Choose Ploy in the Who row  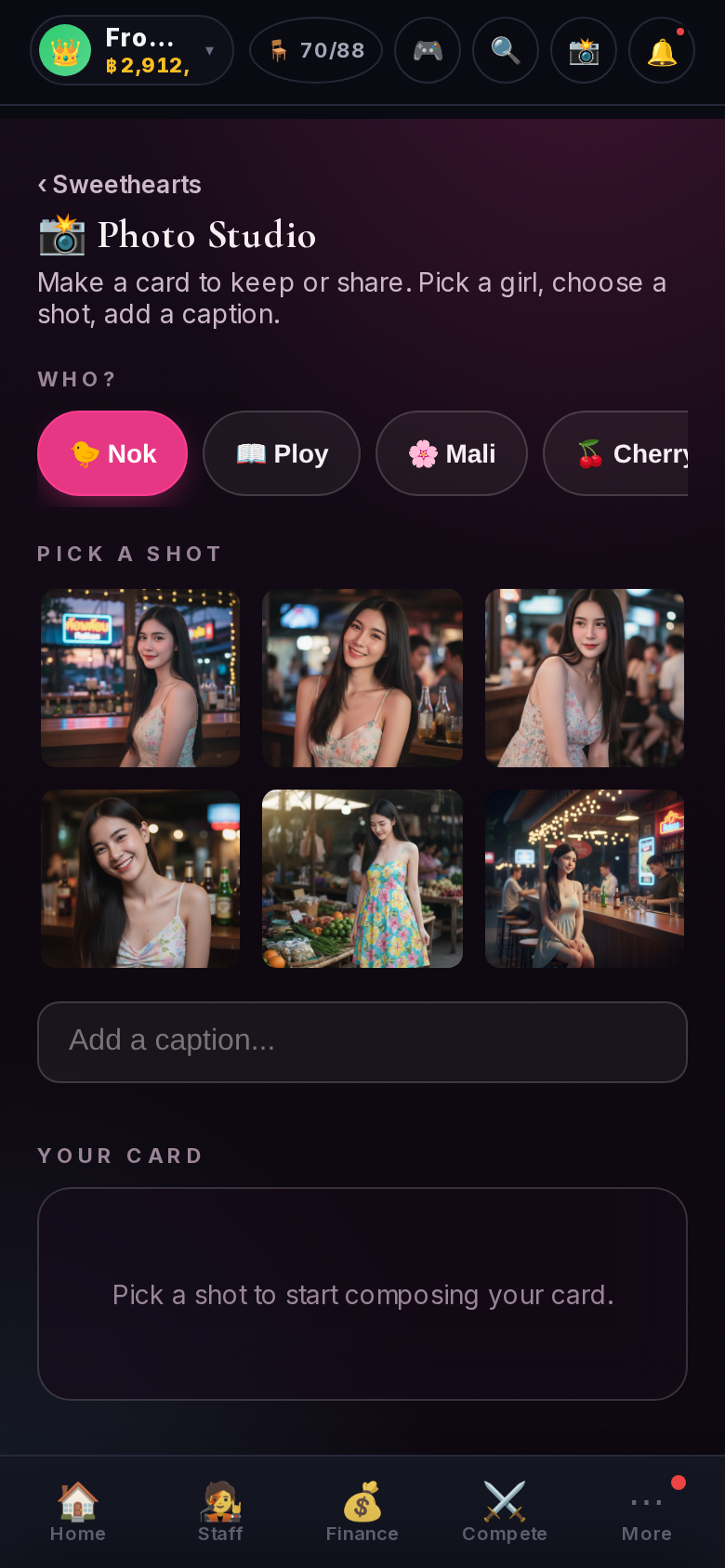point(282,453)
